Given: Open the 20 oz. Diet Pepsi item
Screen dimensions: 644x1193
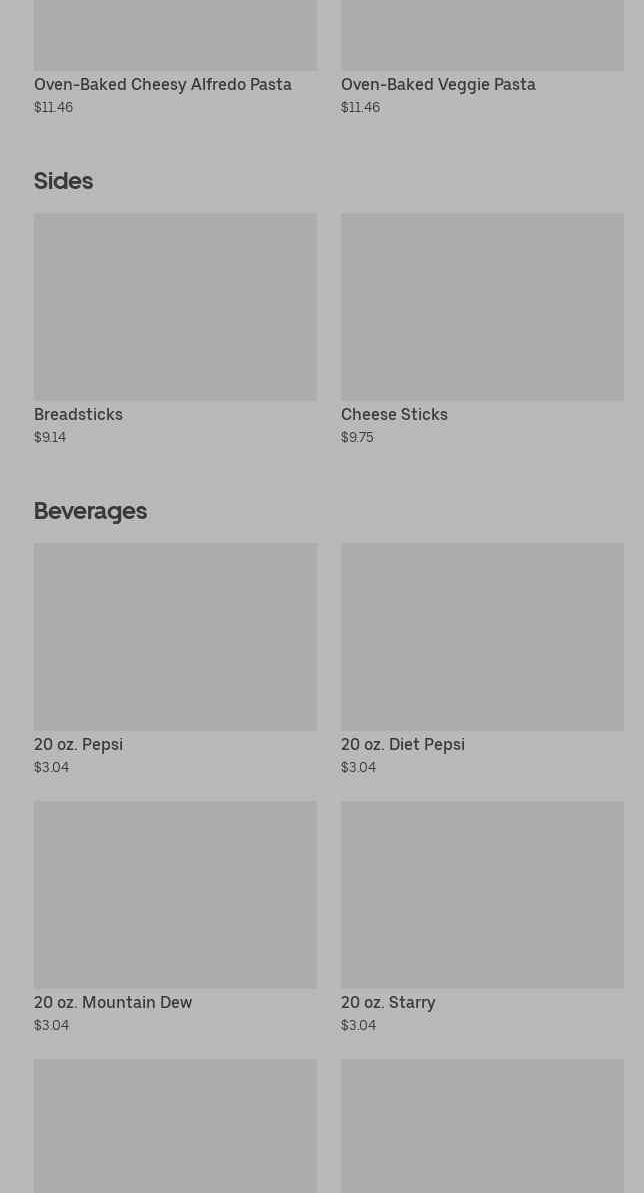Looking at the screenshot, I should (x=482, y=660).
